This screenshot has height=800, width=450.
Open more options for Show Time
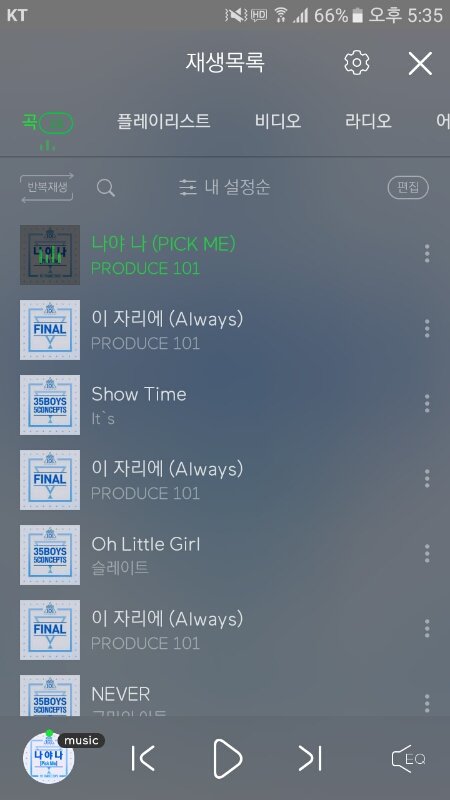pyautogui.click(x=427, y=404)
